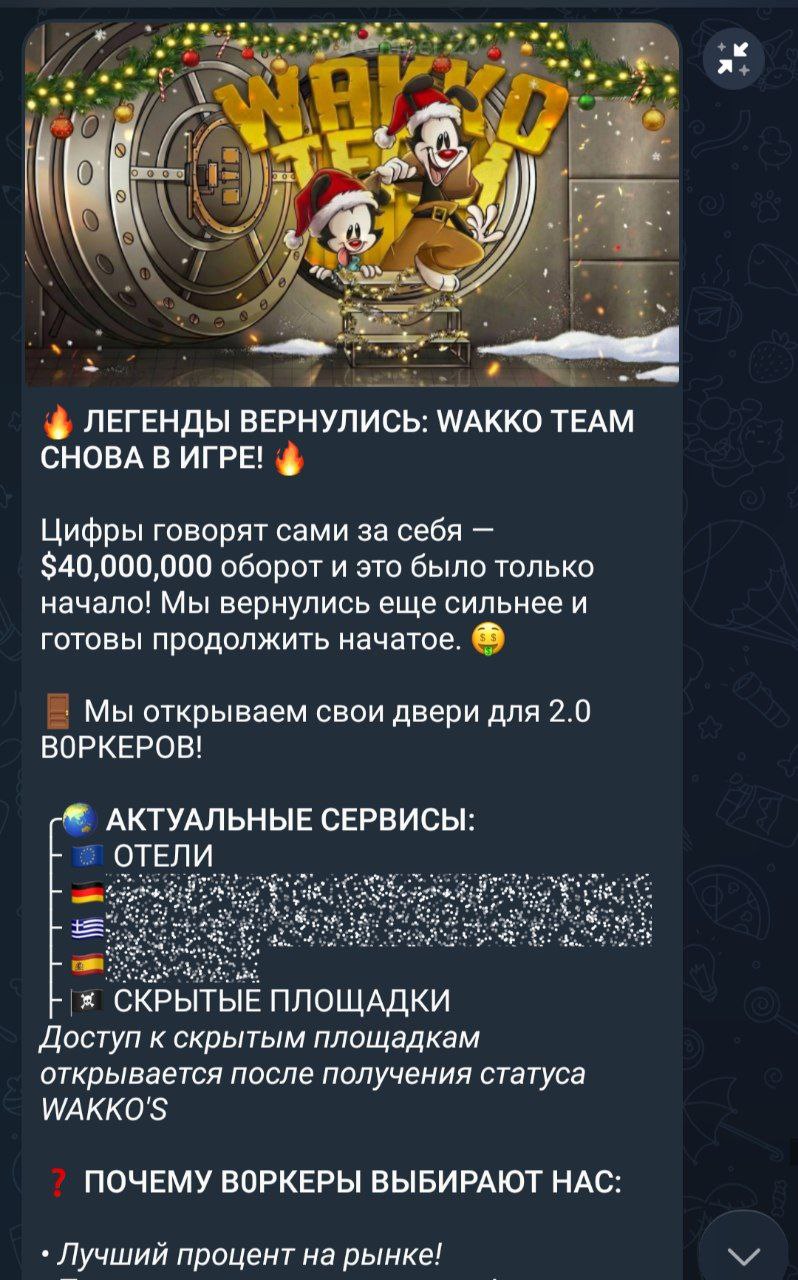Tap the collapse arrows icon at top right
Image resolution: width=798 pixels, height=1280 pixels.
[x=735, y=61]
